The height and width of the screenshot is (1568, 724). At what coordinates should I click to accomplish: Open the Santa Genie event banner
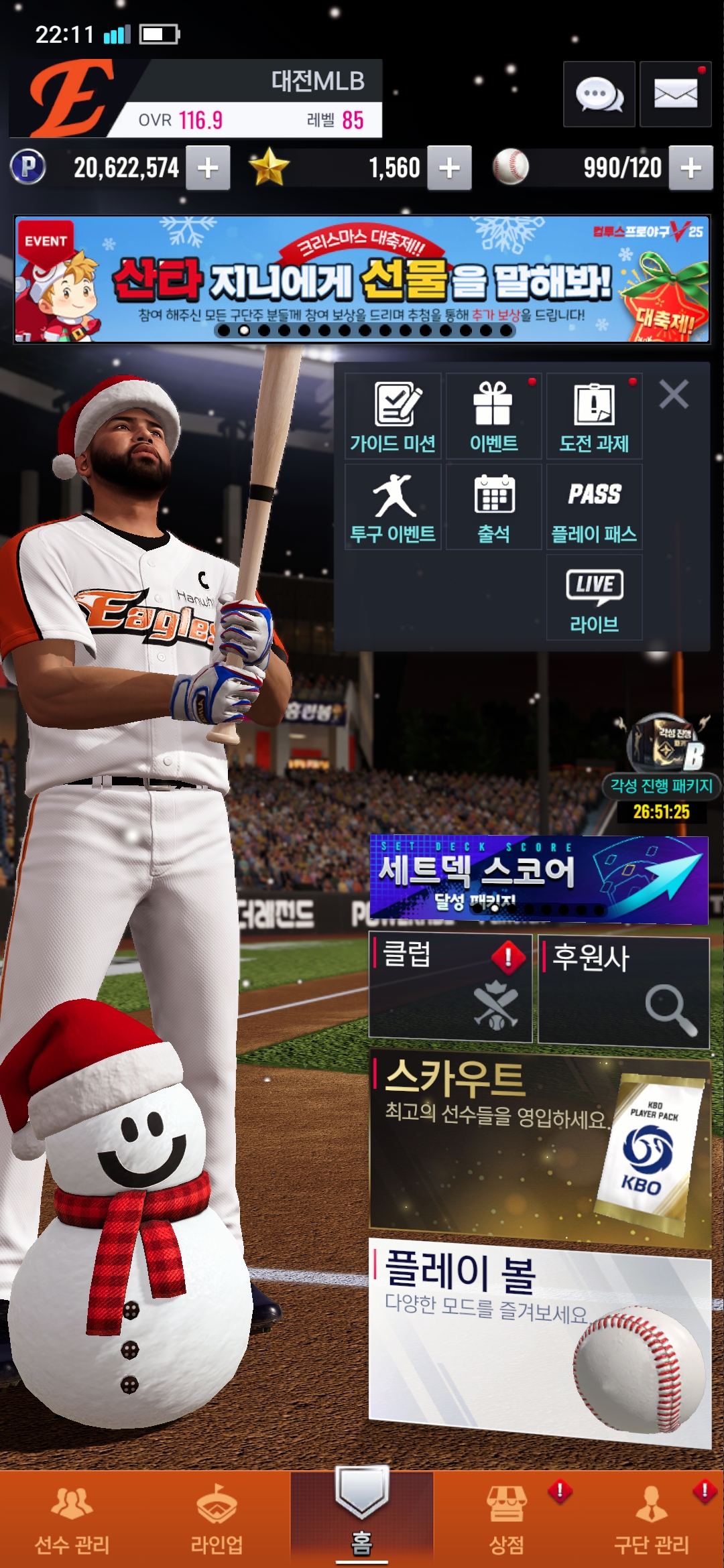click(x=362, y=279)
